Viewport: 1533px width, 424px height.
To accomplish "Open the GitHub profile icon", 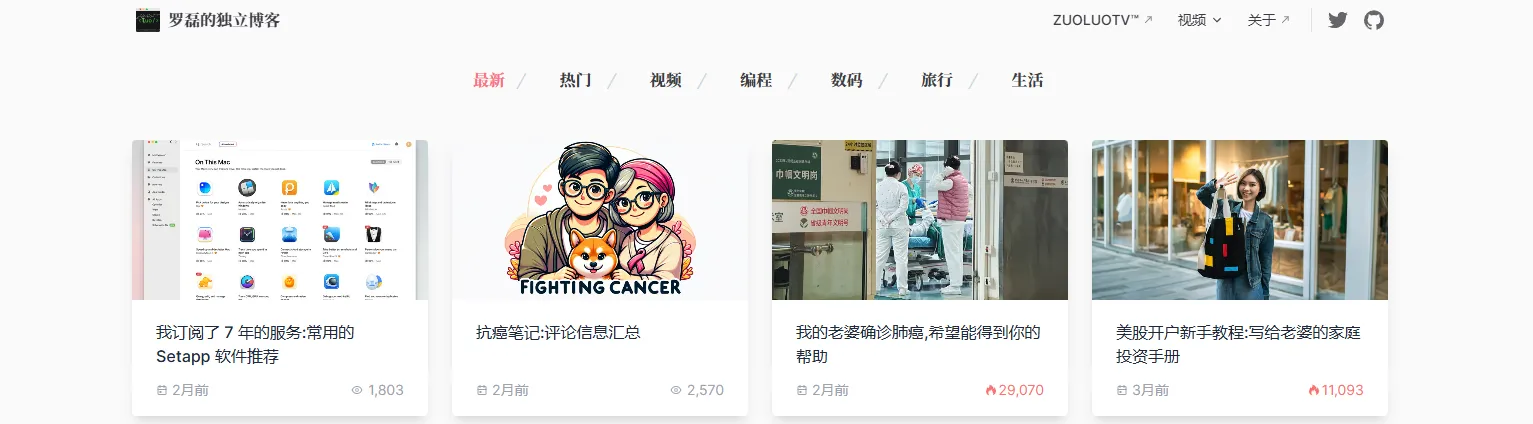I will 1374,20.
